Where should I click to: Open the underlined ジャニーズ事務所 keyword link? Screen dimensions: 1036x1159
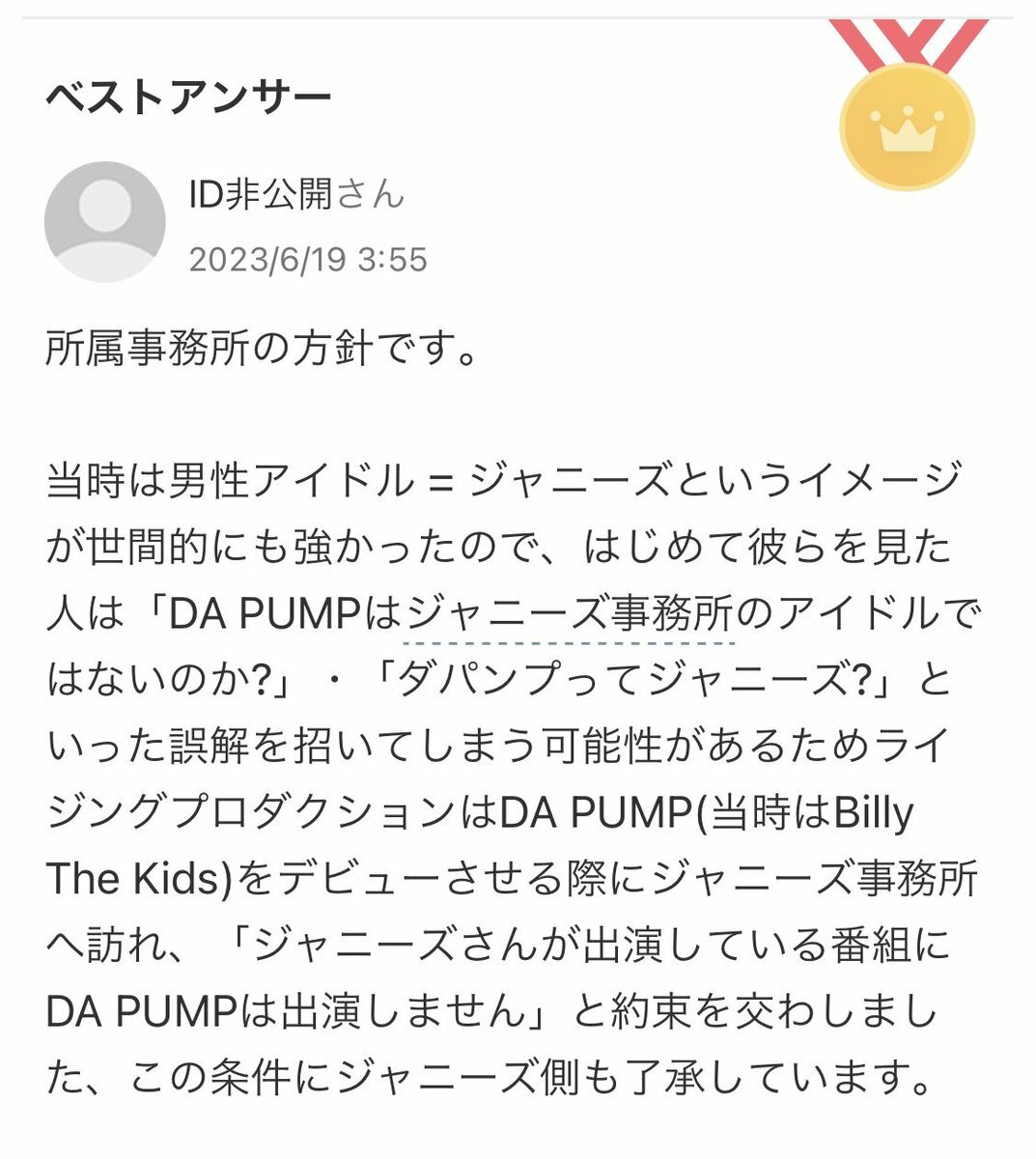coord(570,614)
